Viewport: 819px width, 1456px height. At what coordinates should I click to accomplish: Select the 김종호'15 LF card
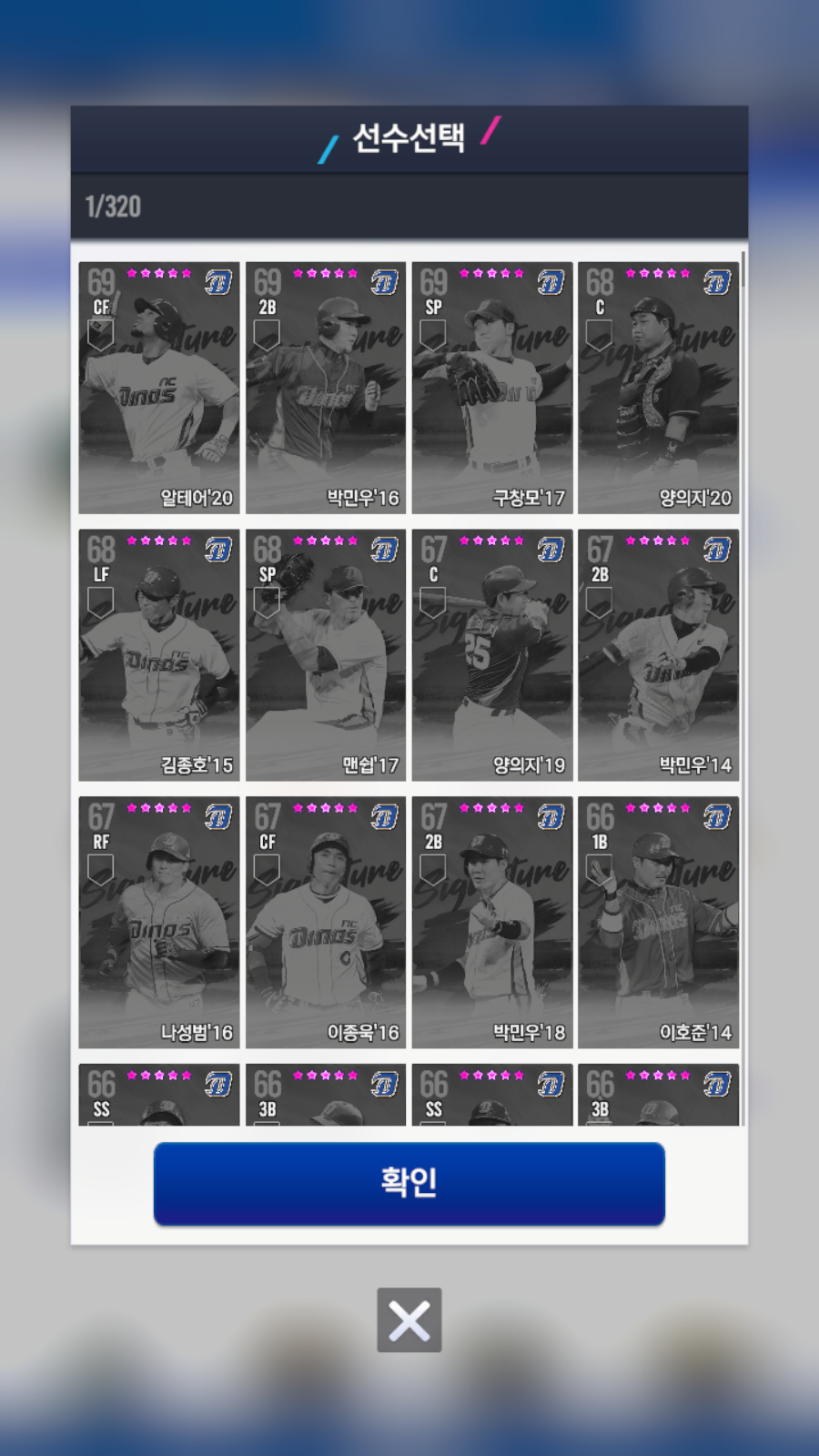[x=159, y=655]
